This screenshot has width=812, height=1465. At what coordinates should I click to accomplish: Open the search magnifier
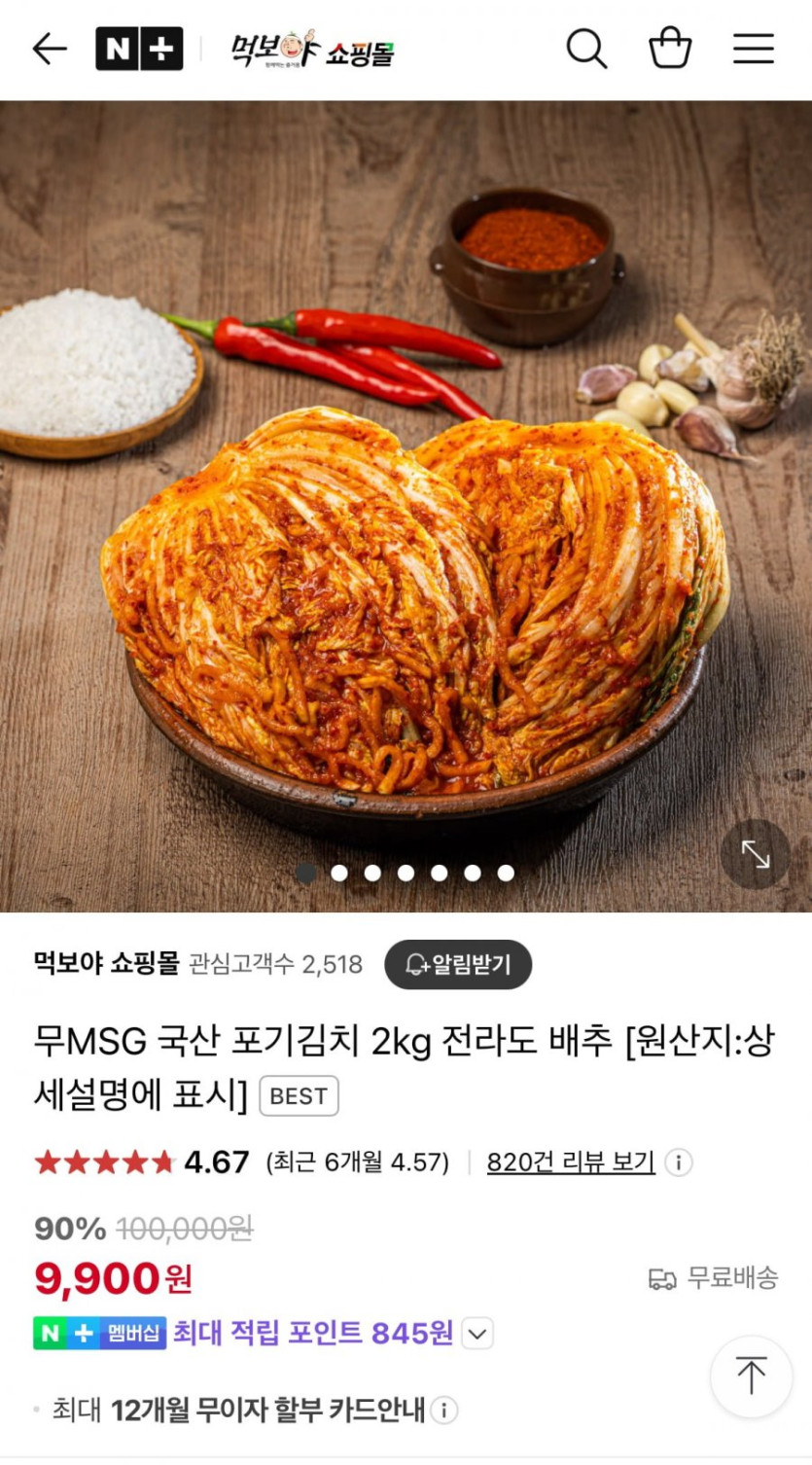tap(586, 49)
